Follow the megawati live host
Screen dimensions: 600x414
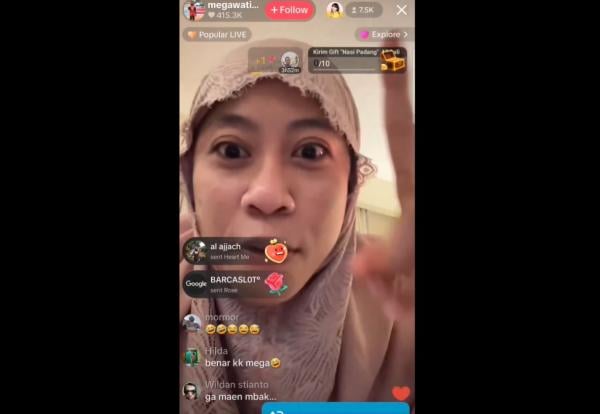[289, 10]
